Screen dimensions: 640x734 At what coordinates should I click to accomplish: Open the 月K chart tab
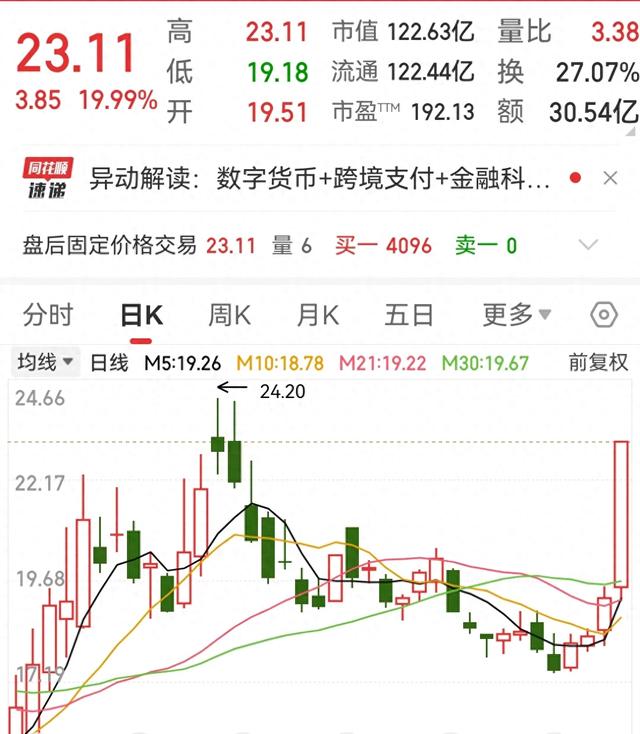[318, 316]
